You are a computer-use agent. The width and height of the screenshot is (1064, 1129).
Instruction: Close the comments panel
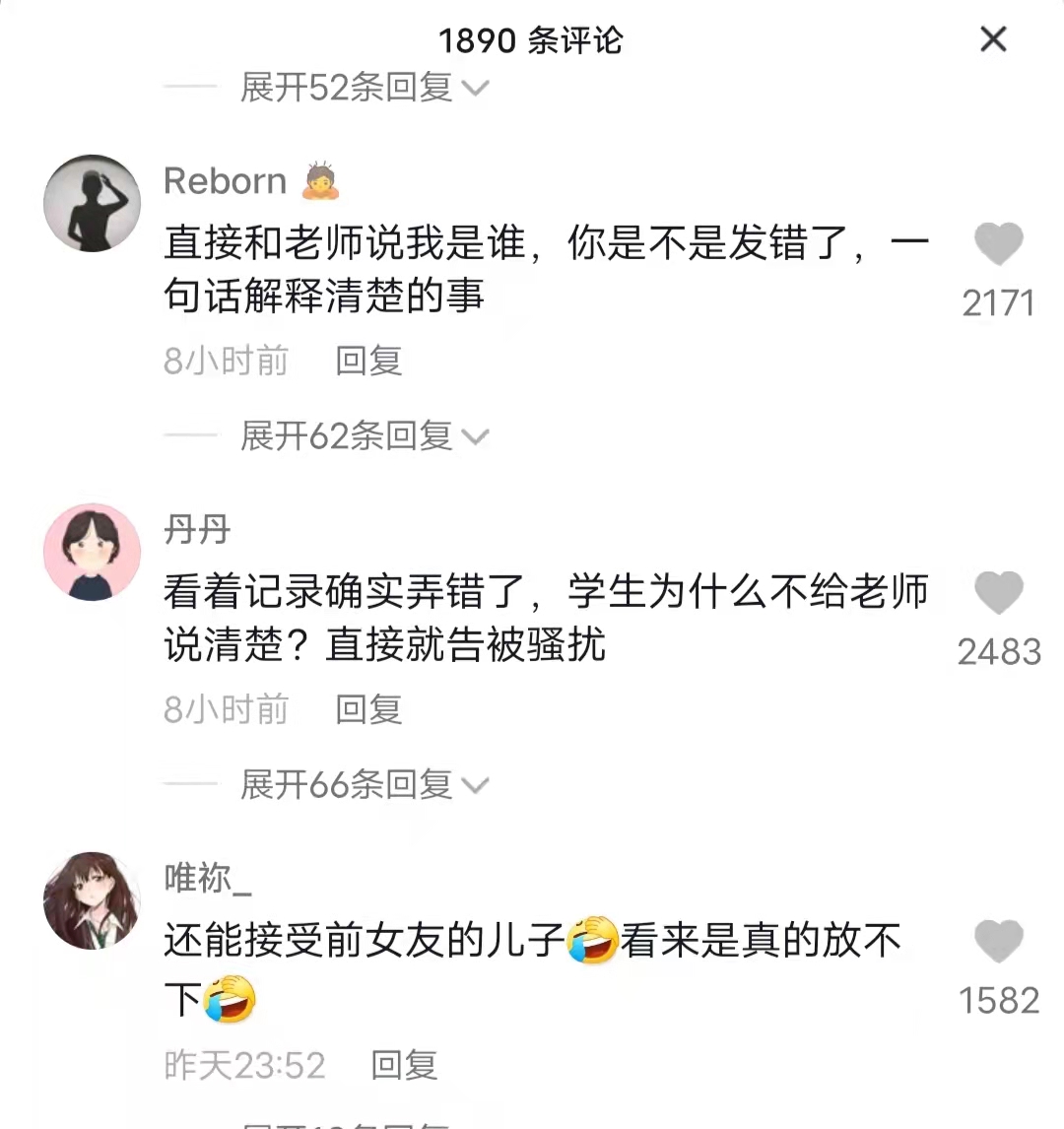[993, 40]
